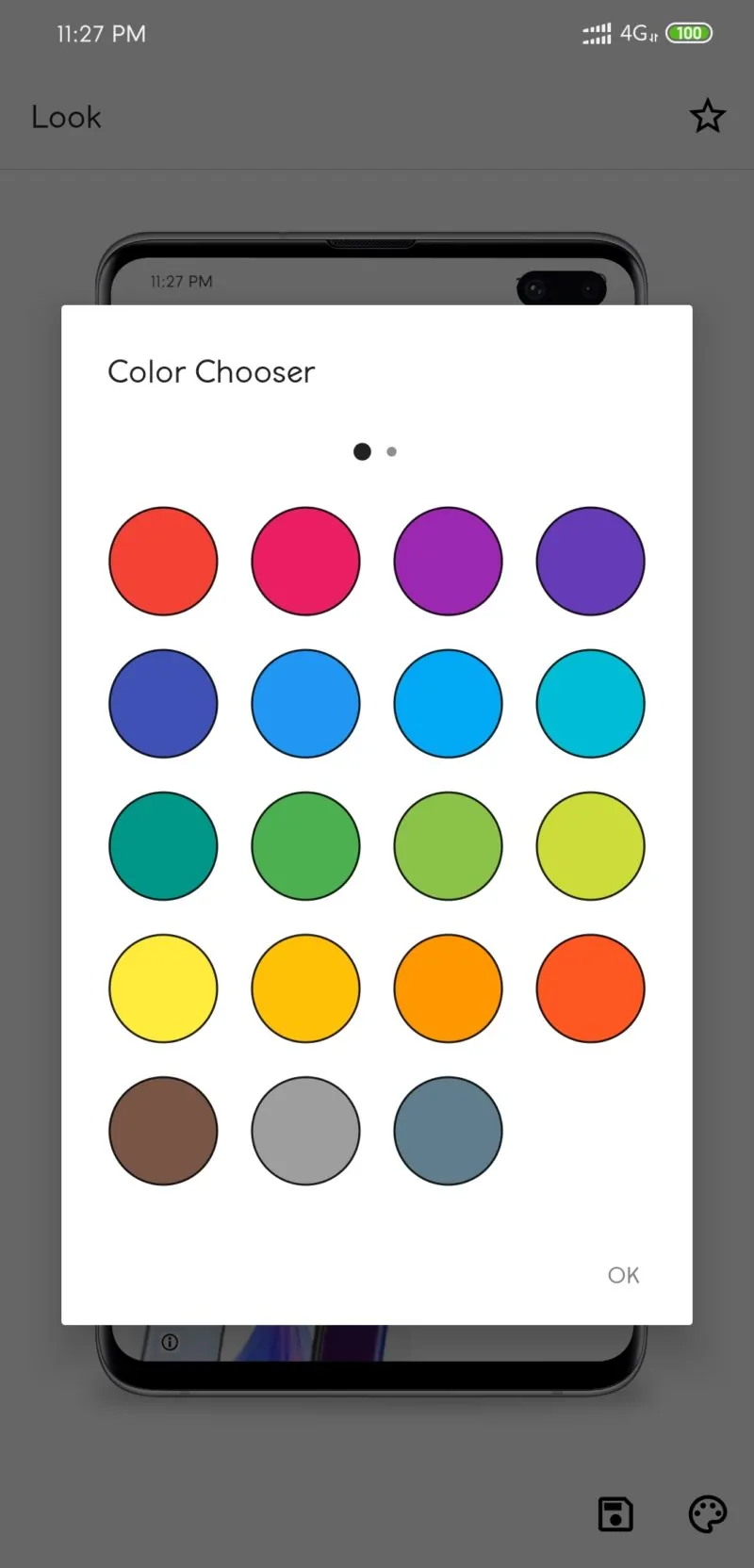Go to second color page indicator dot

pos(391,451)
